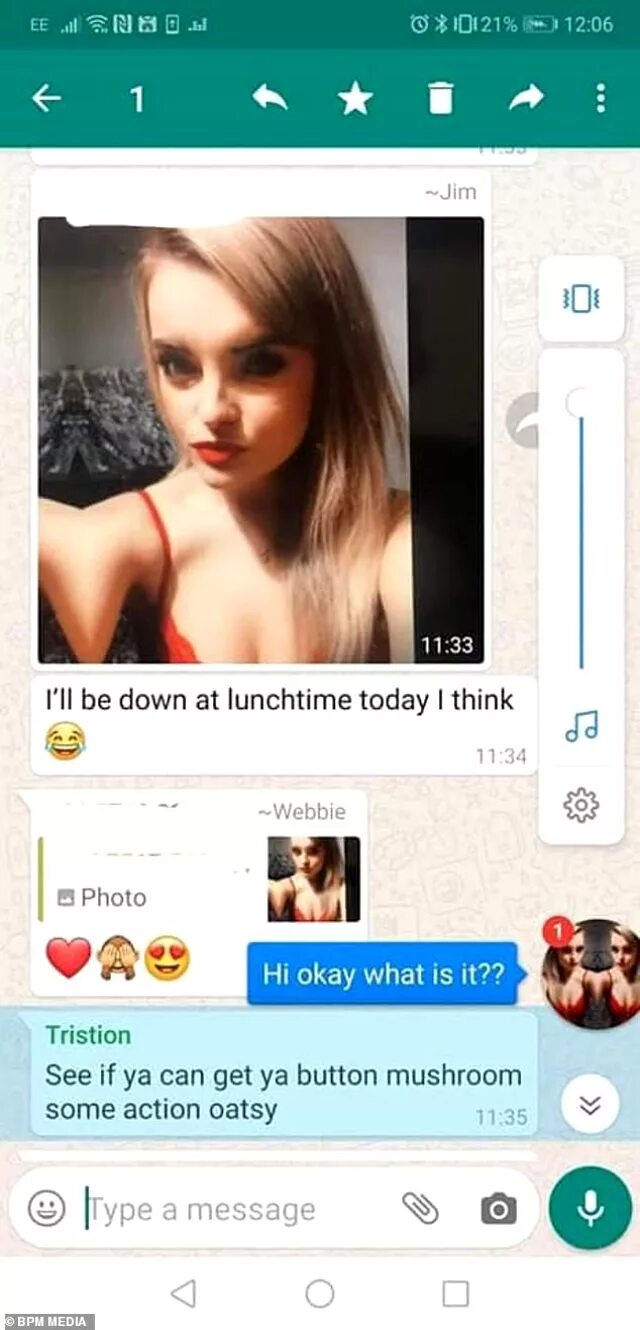Open the emoji picker
Image resolution: width=640 pixels, height=1330 pixels.
(x=46, y=1209)
